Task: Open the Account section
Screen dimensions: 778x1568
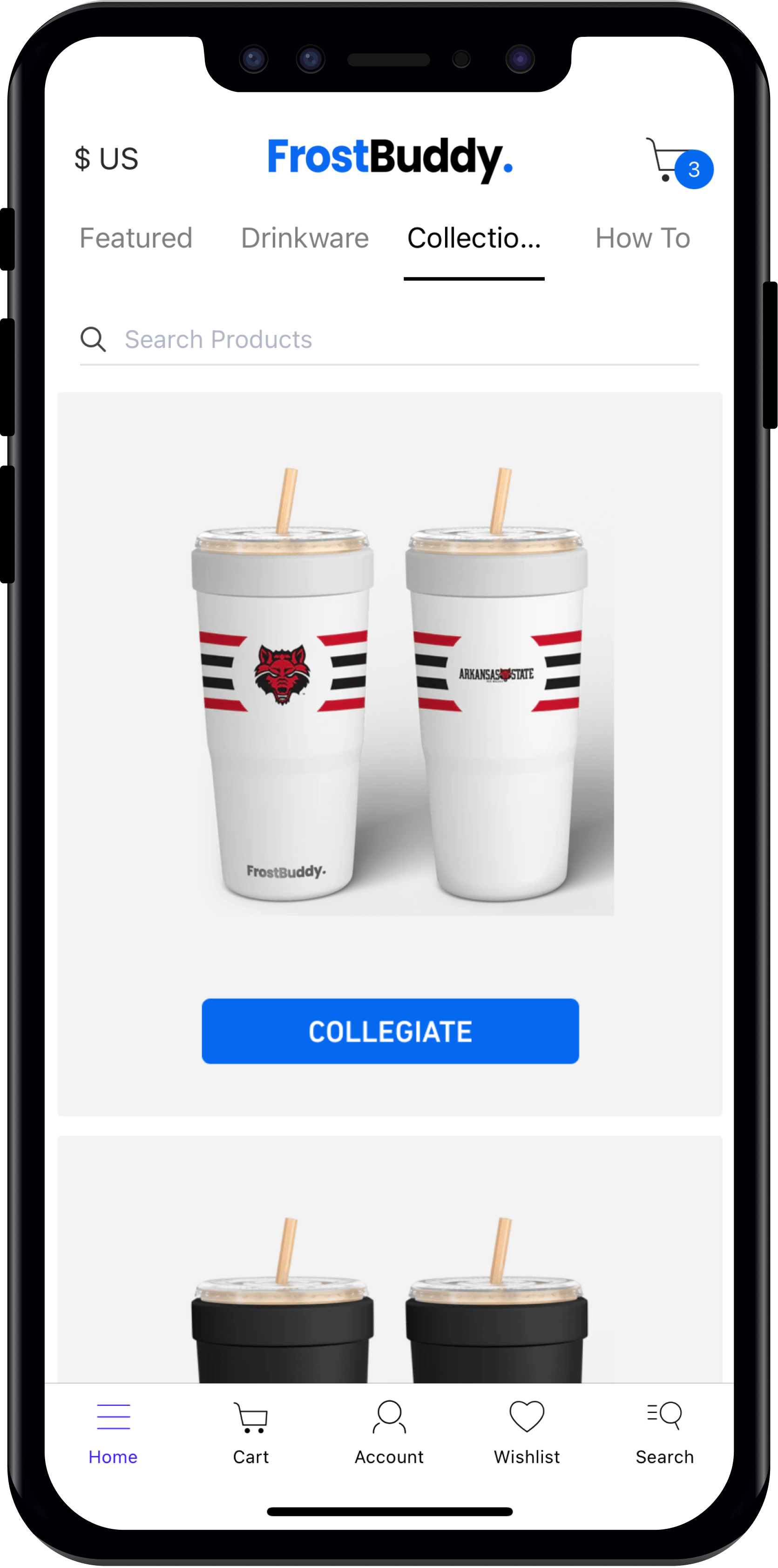Action: click(x=389, y=1433)
